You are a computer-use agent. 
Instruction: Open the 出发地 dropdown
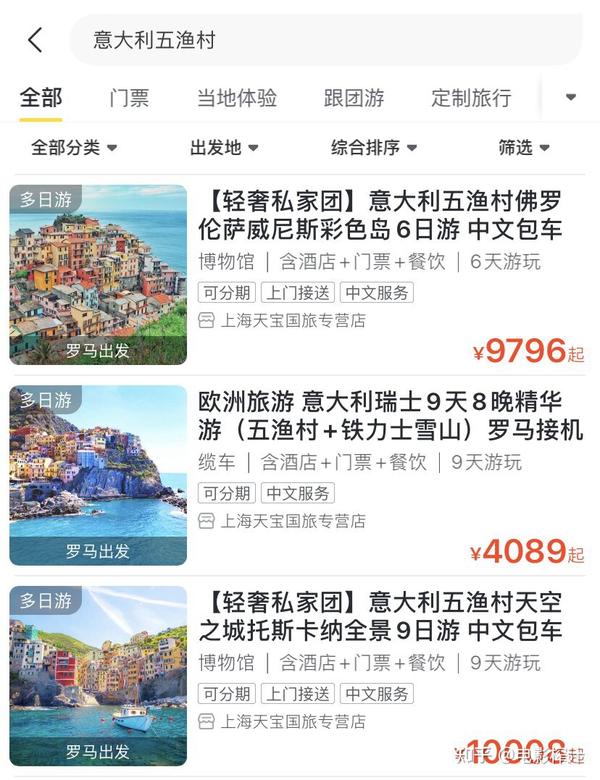224,148
